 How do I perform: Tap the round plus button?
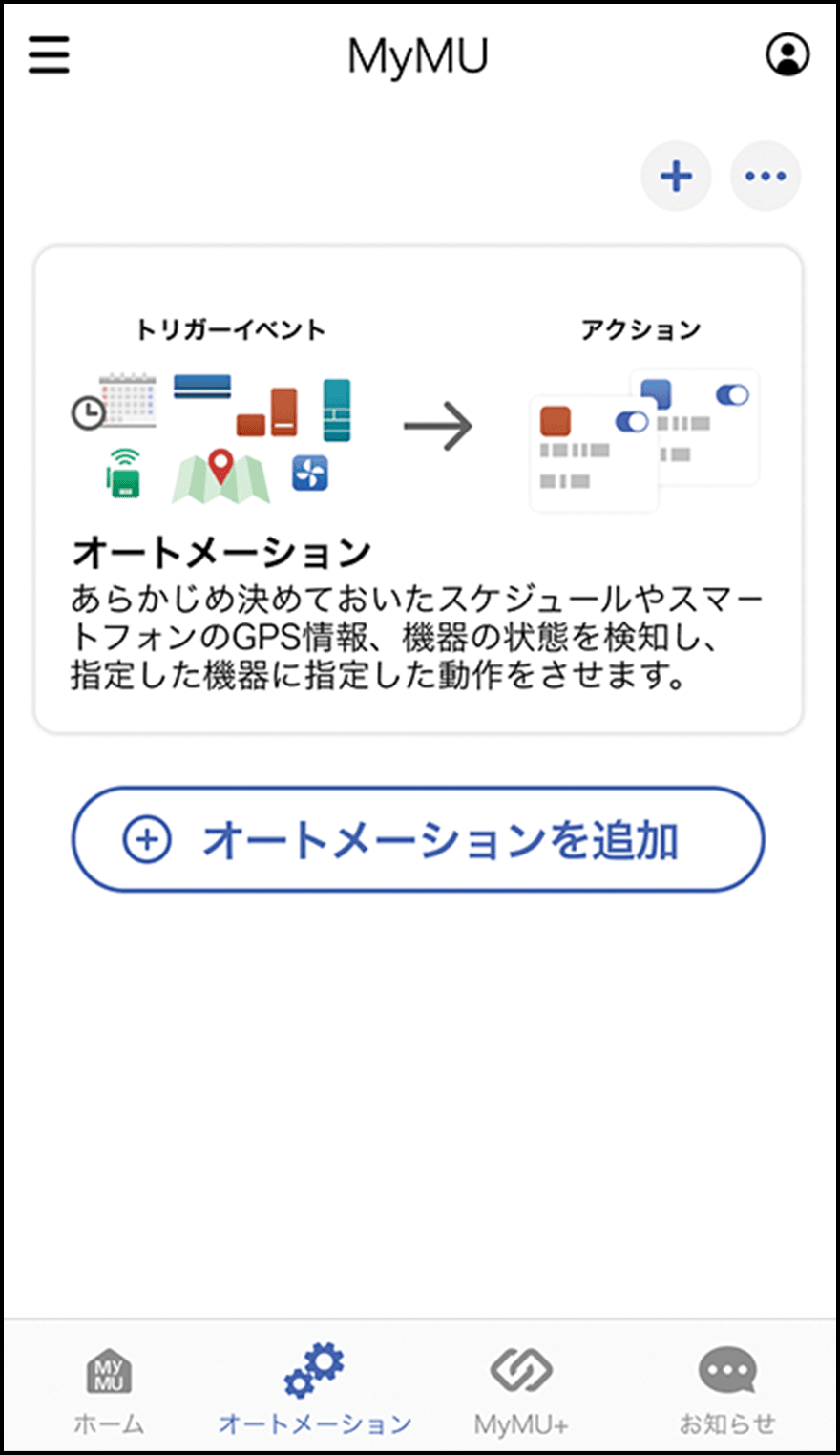tap(676, 176)
